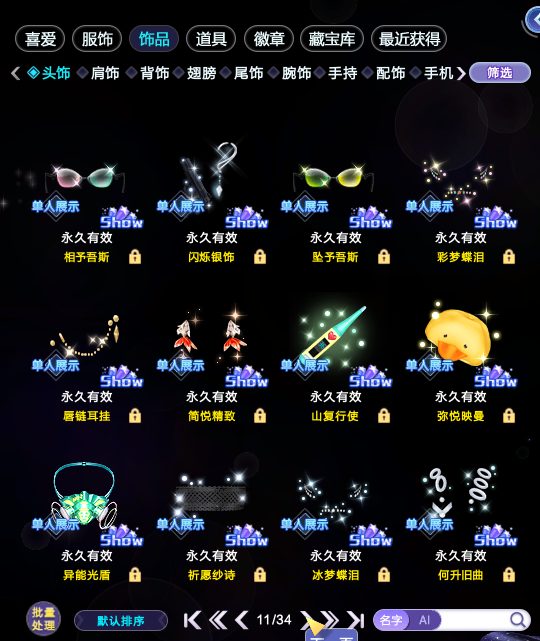Select the 徽章 tab
The image size is (540, 641).
click(269, 39)
